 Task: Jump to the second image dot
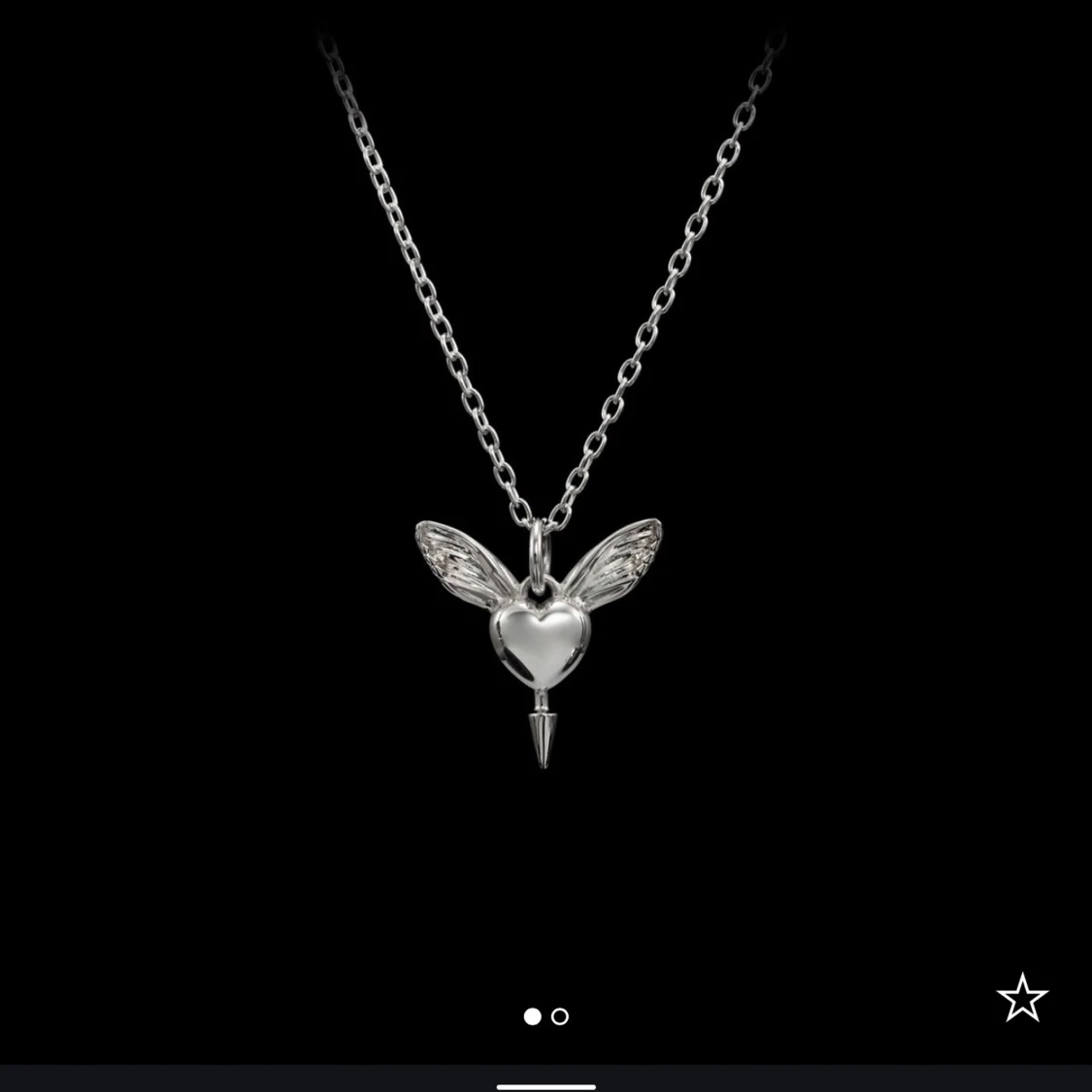click(x=560, y=1016)
